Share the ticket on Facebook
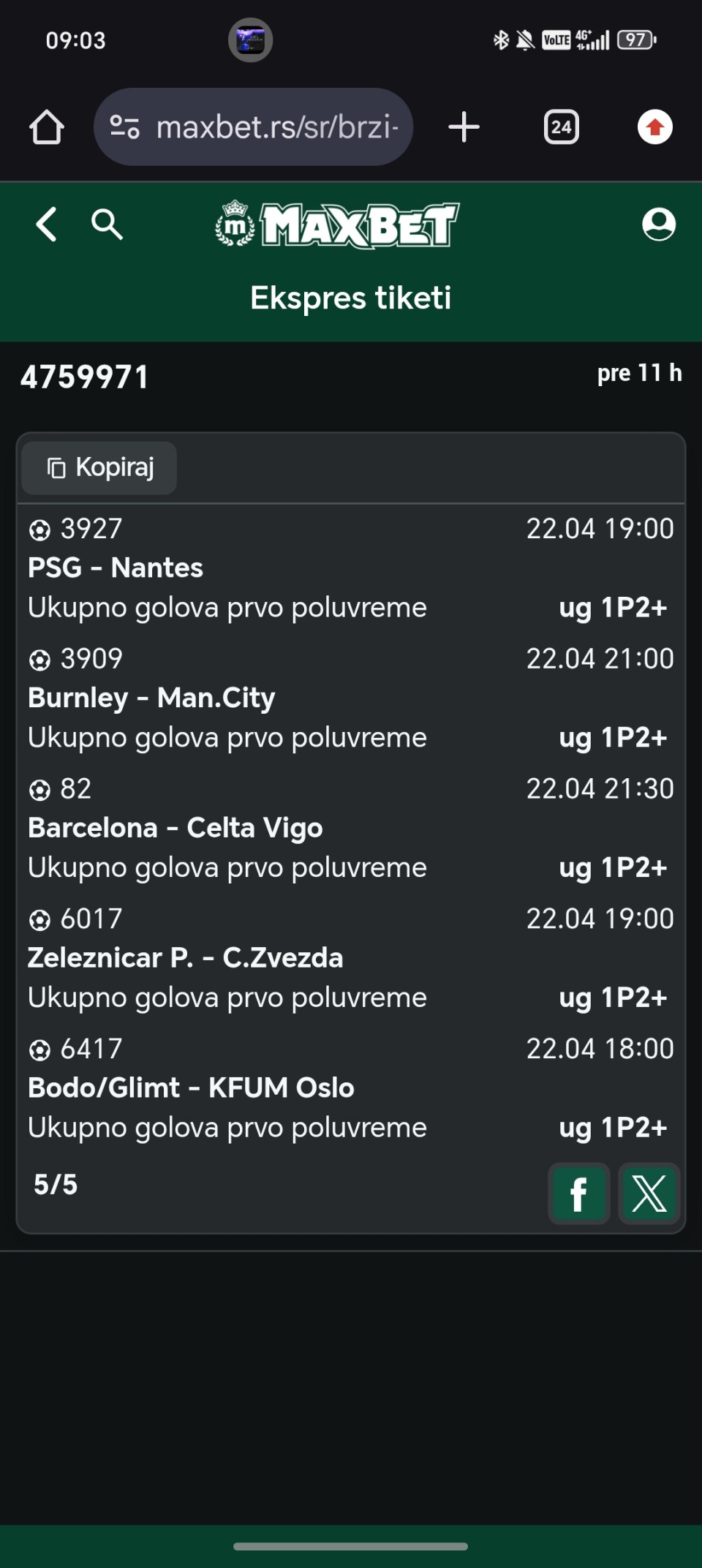This screenshot has height=1568, width=702. point(578,1194)
